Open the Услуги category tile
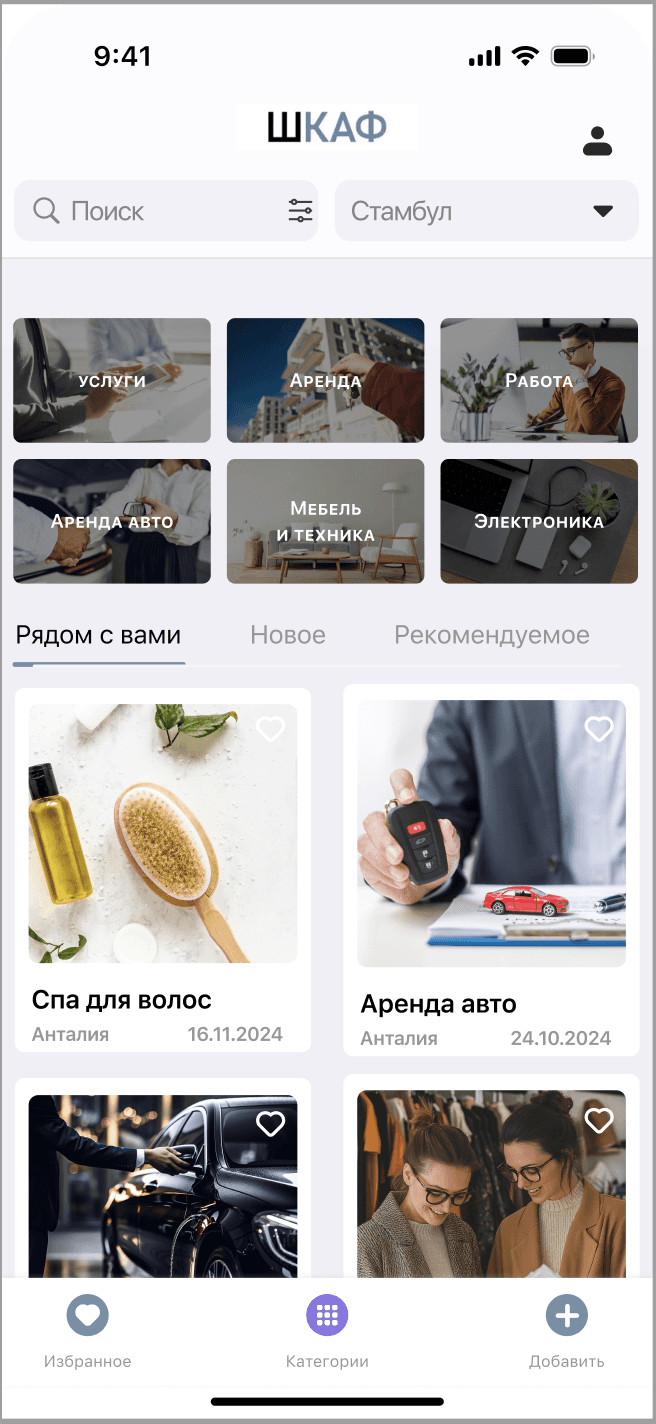Viewport: 656px width, 1424px height. 112,380
